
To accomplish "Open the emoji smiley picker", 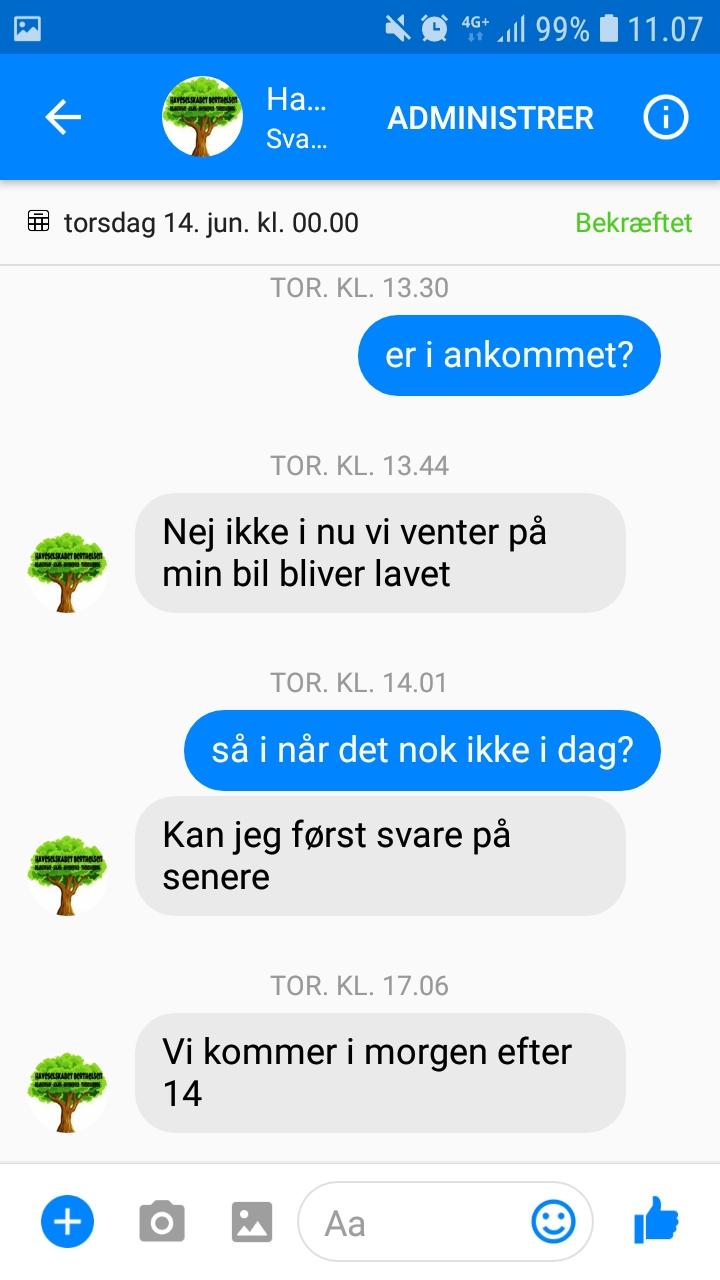I will [553, 1221].
